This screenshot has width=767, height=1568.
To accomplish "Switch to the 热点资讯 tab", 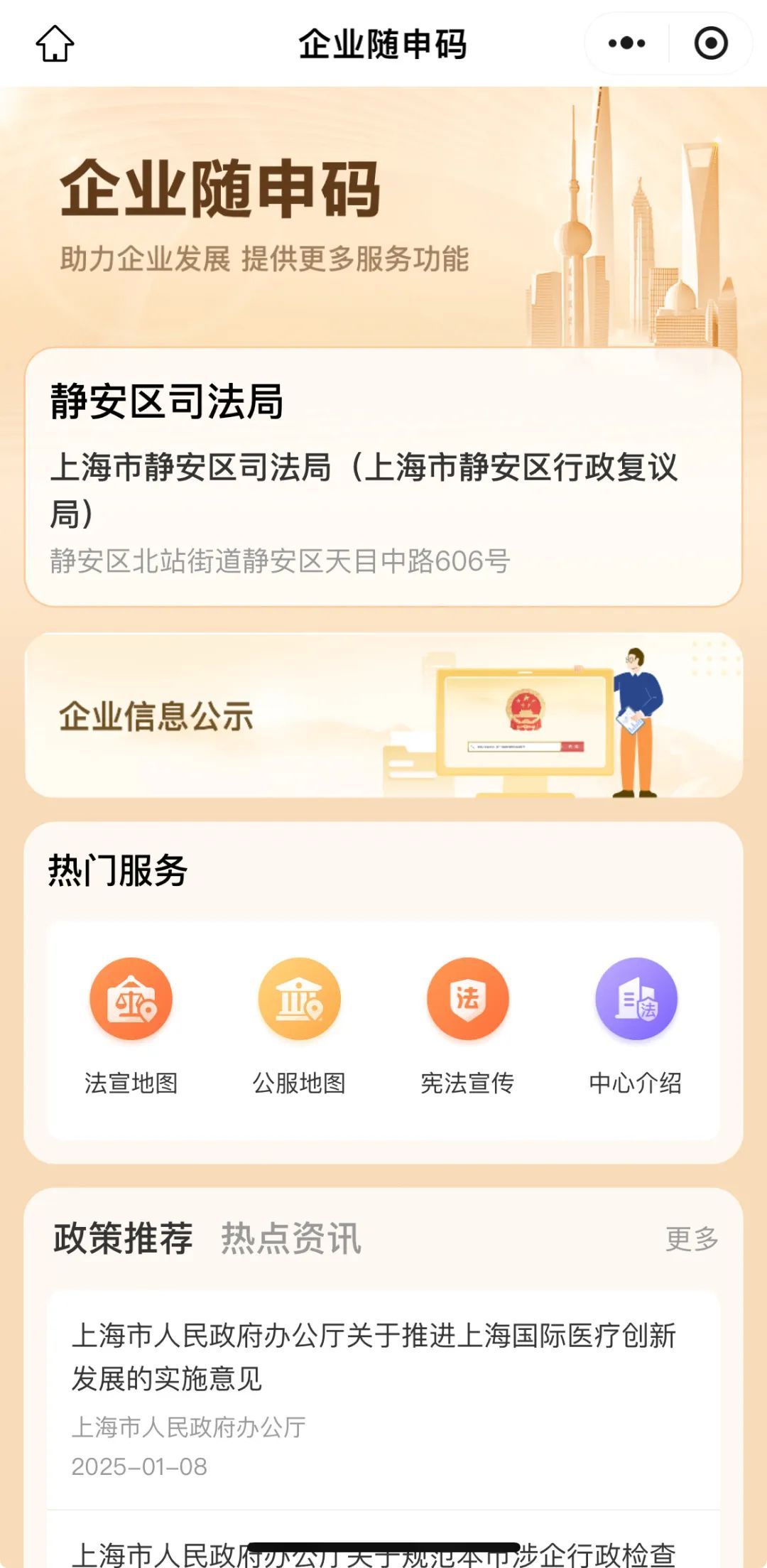I will coord(291,1238).
